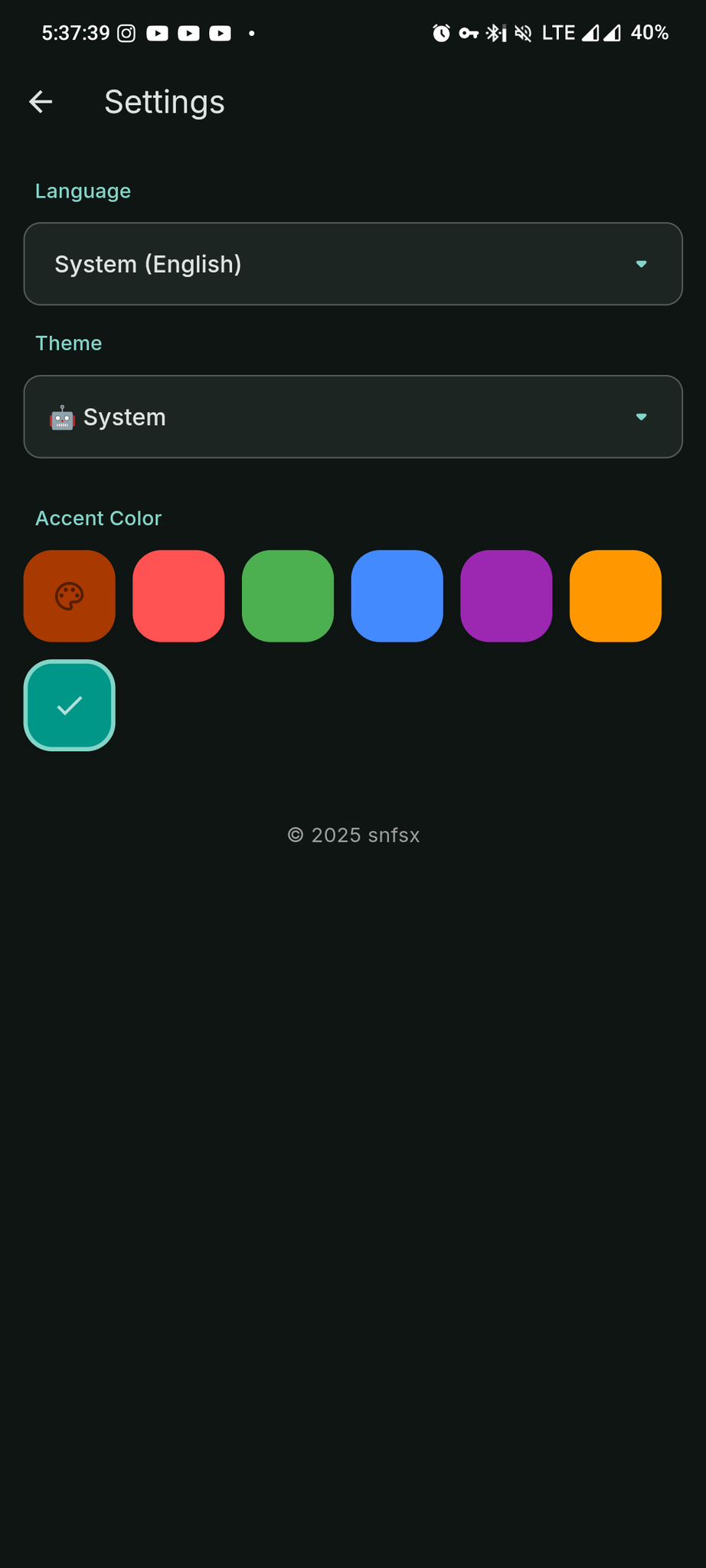
Task: Set accent color to blue
Action: [397, 596]
